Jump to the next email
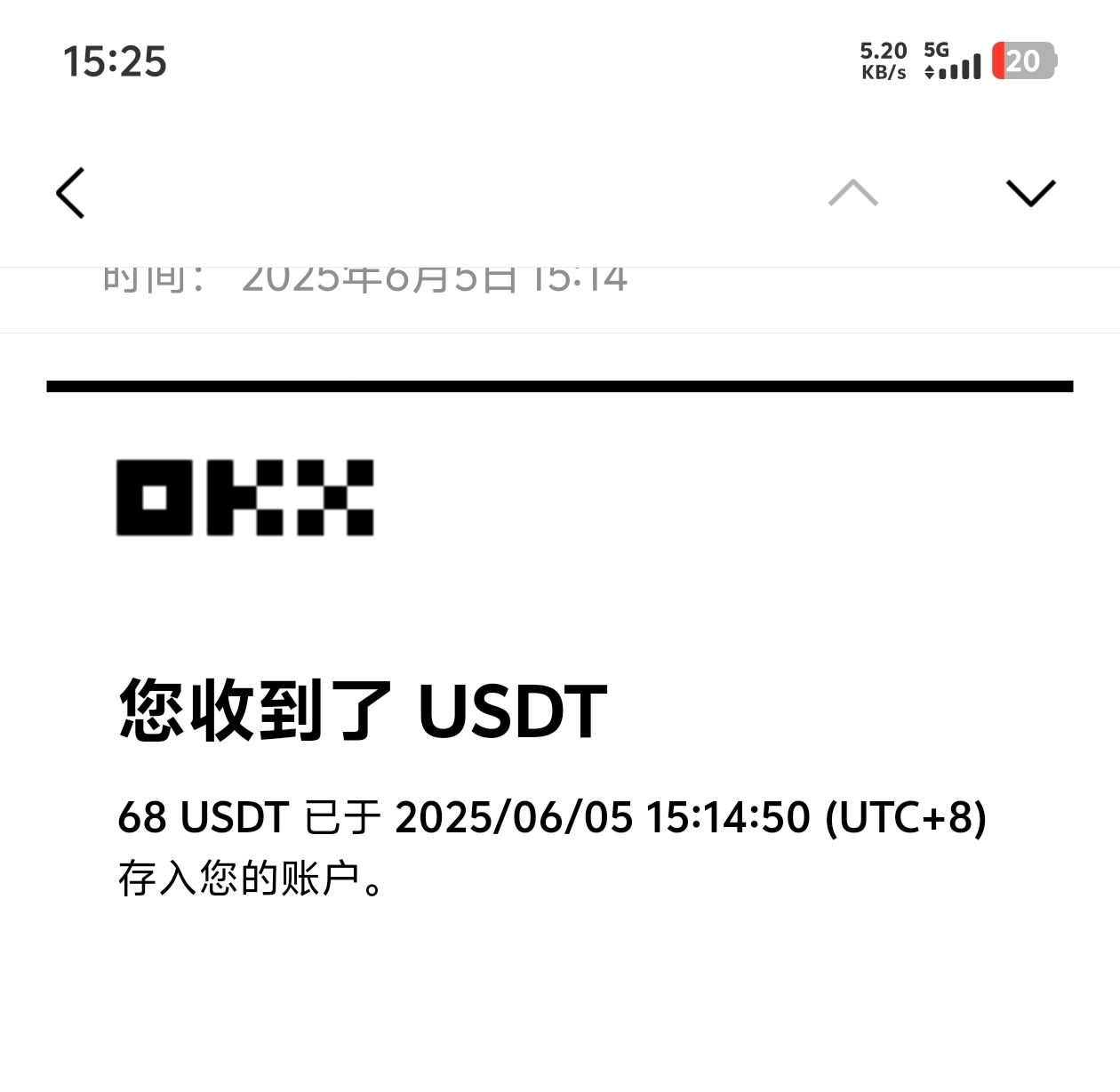 tap(1030, 192)
